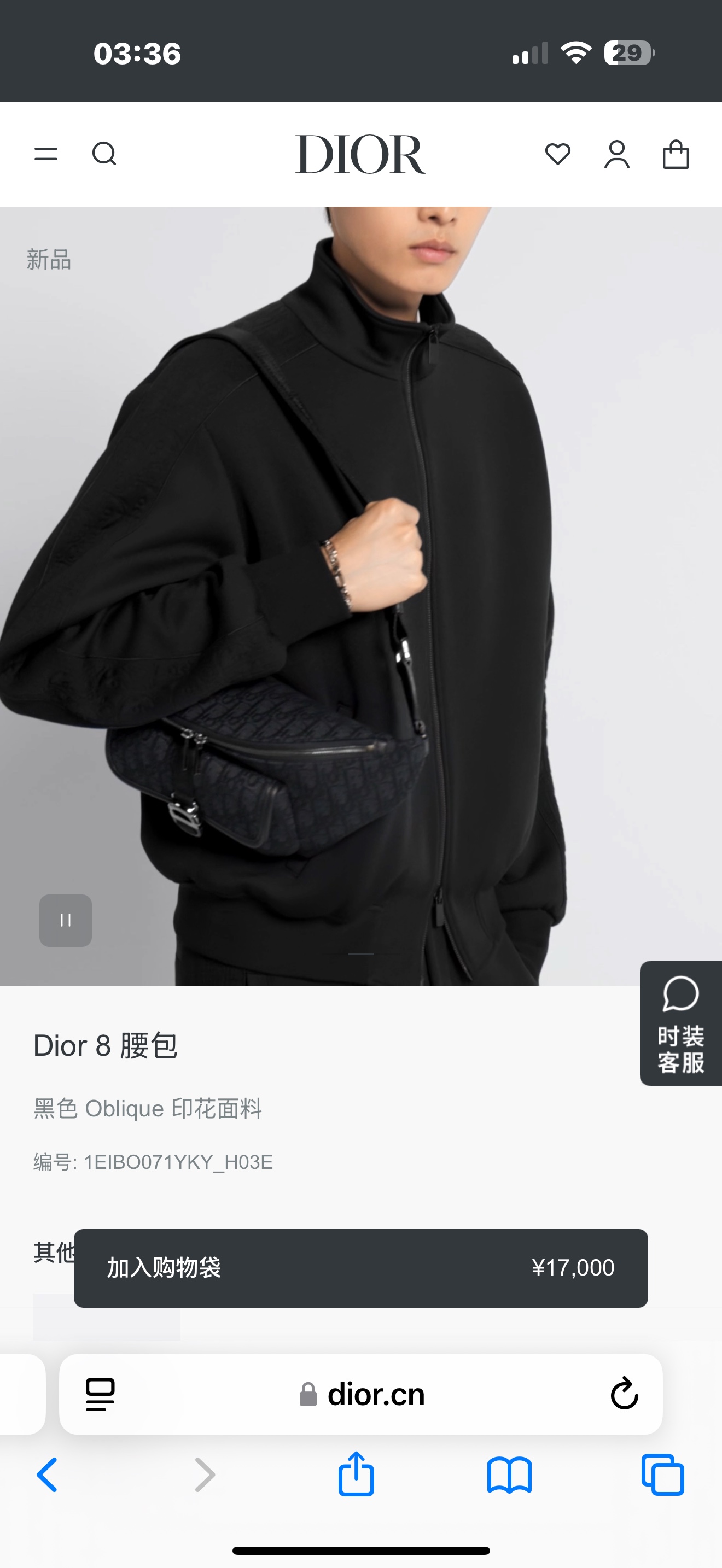View the wishlist heart
This screenshot has width=722, height=1568.
[557, 154]
